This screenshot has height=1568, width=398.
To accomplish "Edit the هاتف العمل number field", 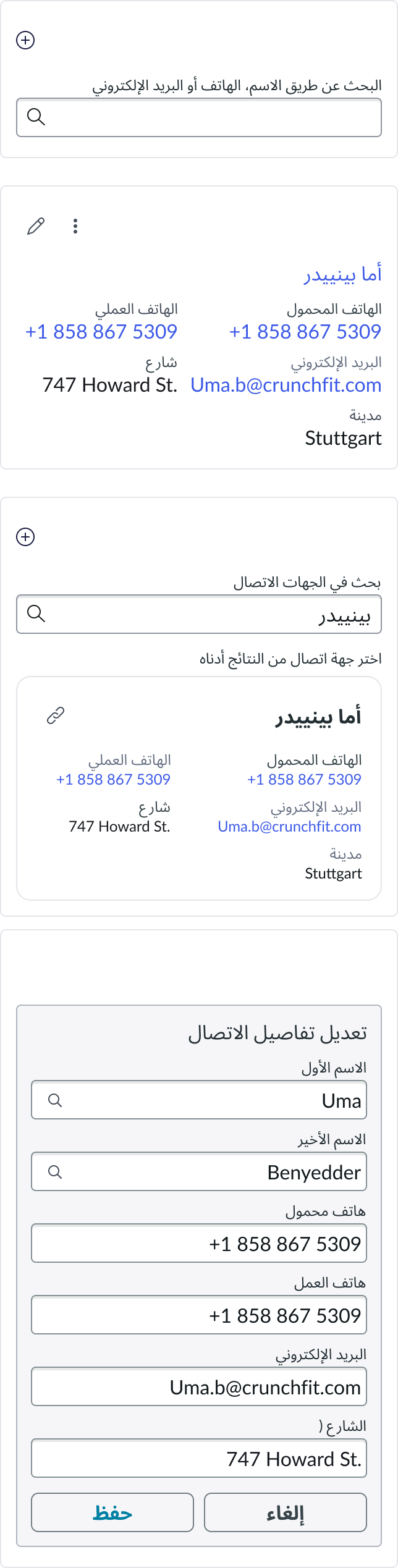I will 199,1315.
